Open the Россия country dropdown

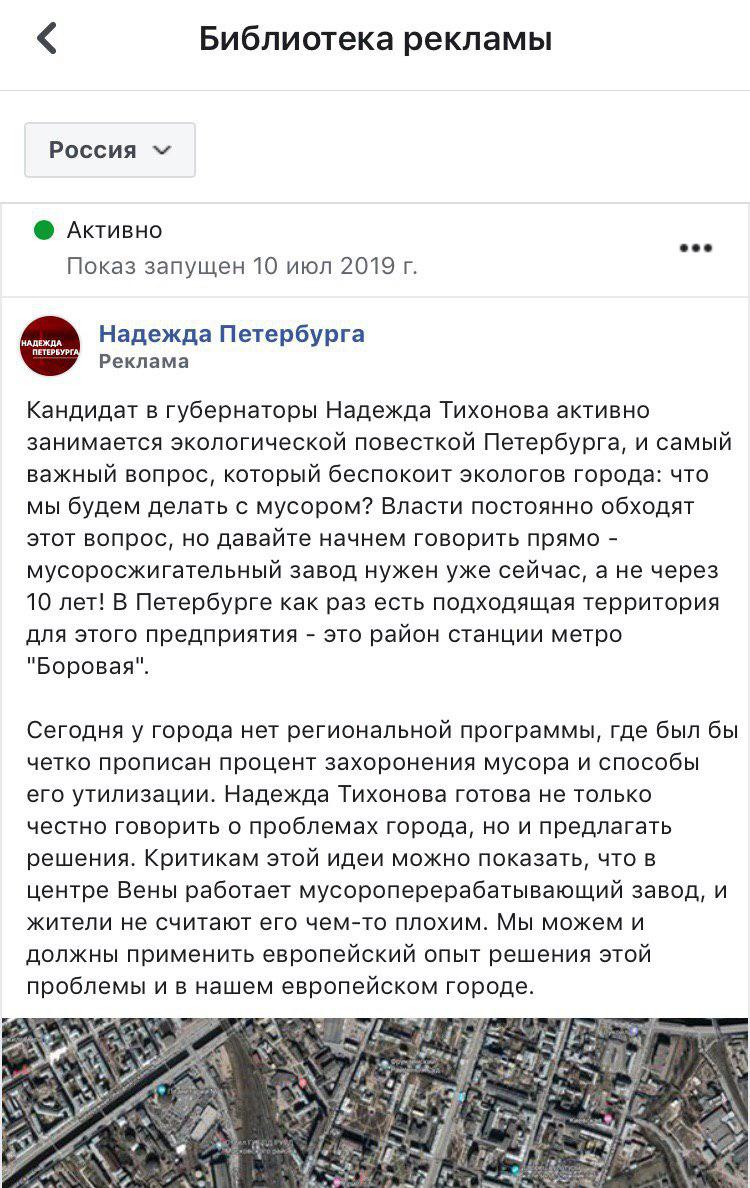(110, 150)
